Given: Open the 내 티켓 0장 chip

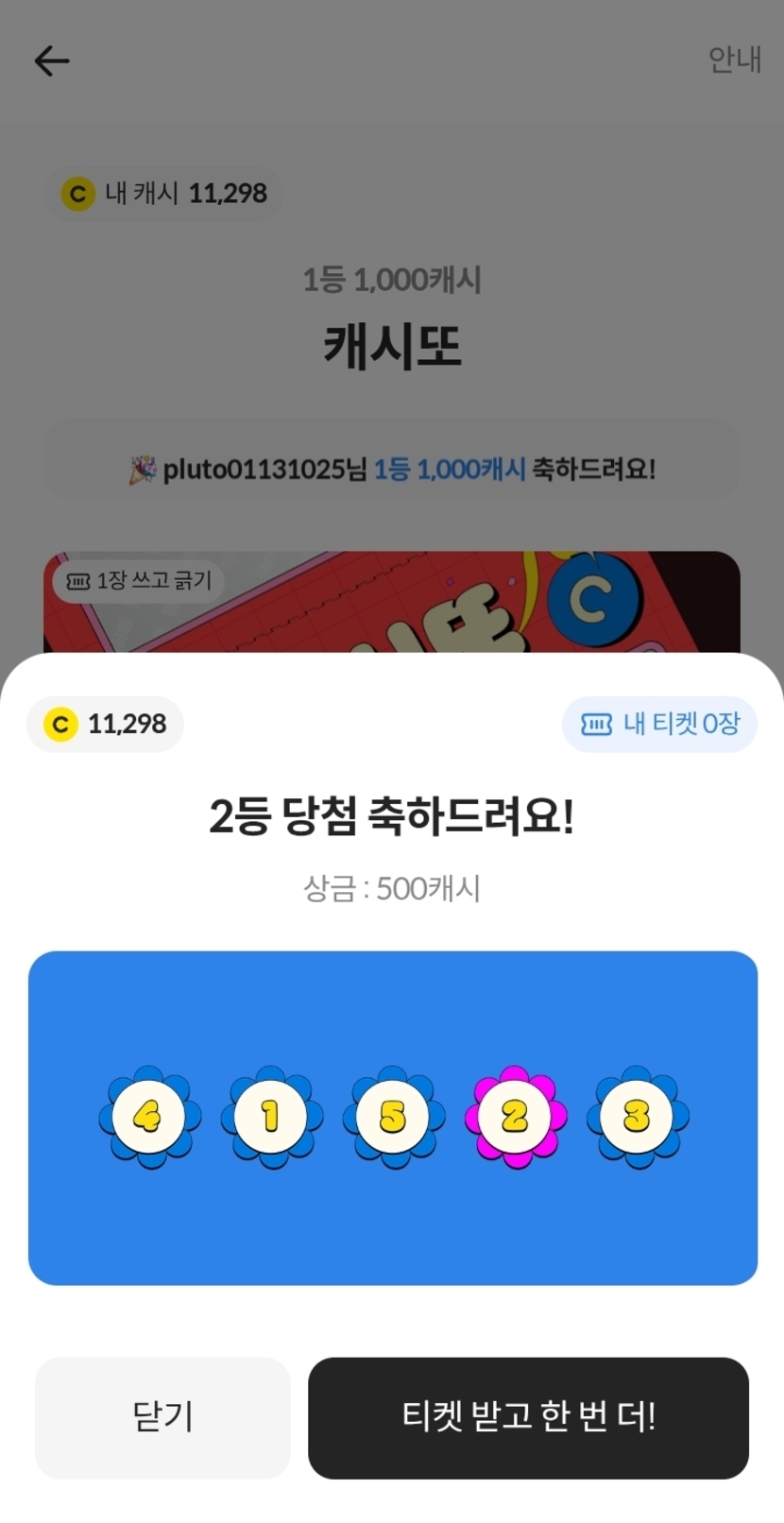Looking at the screenshot, I should 659,725.
